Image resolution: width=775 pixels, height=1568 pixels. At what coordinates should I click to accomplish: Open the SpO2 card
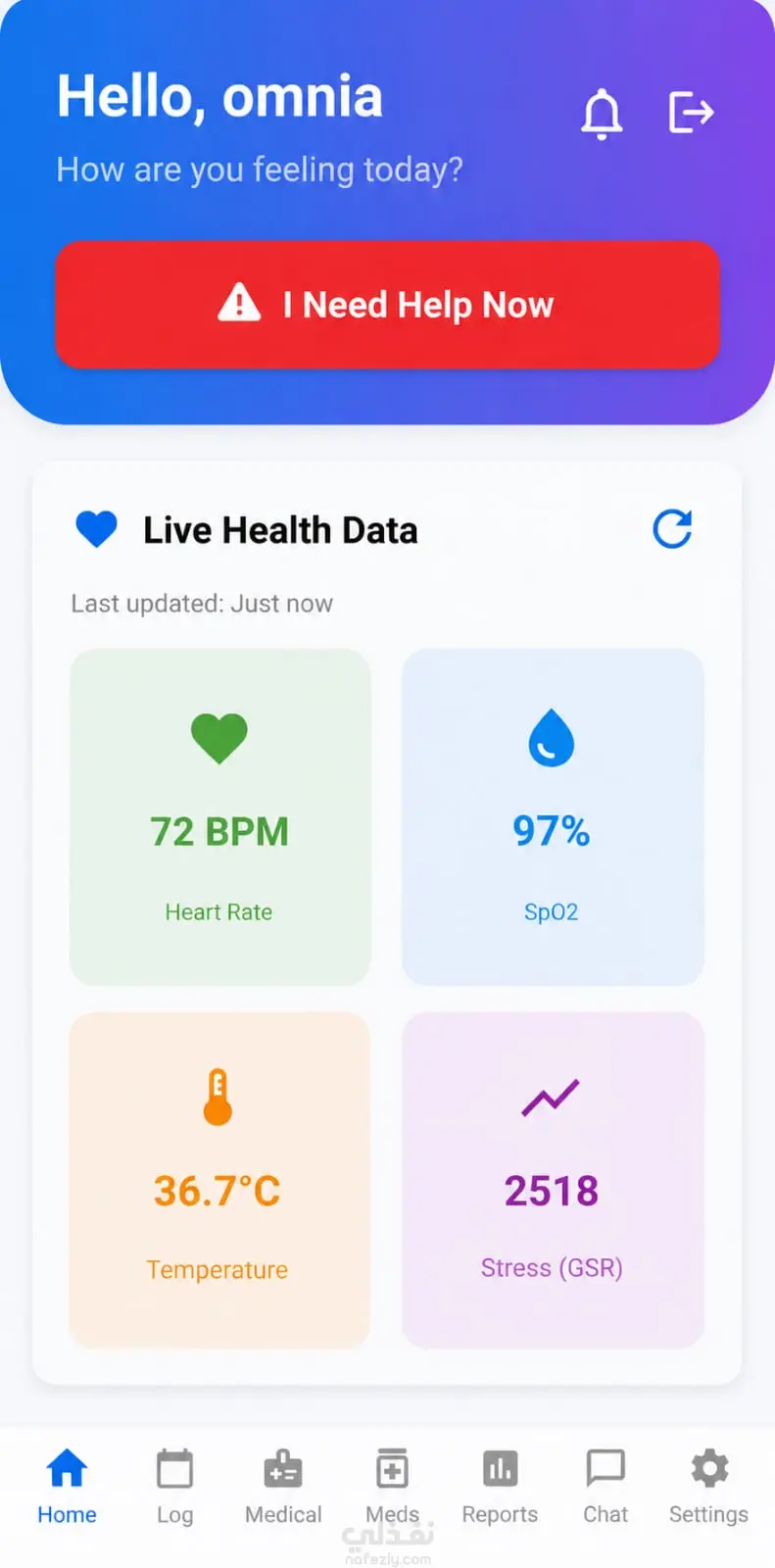(x=553, y=816)
